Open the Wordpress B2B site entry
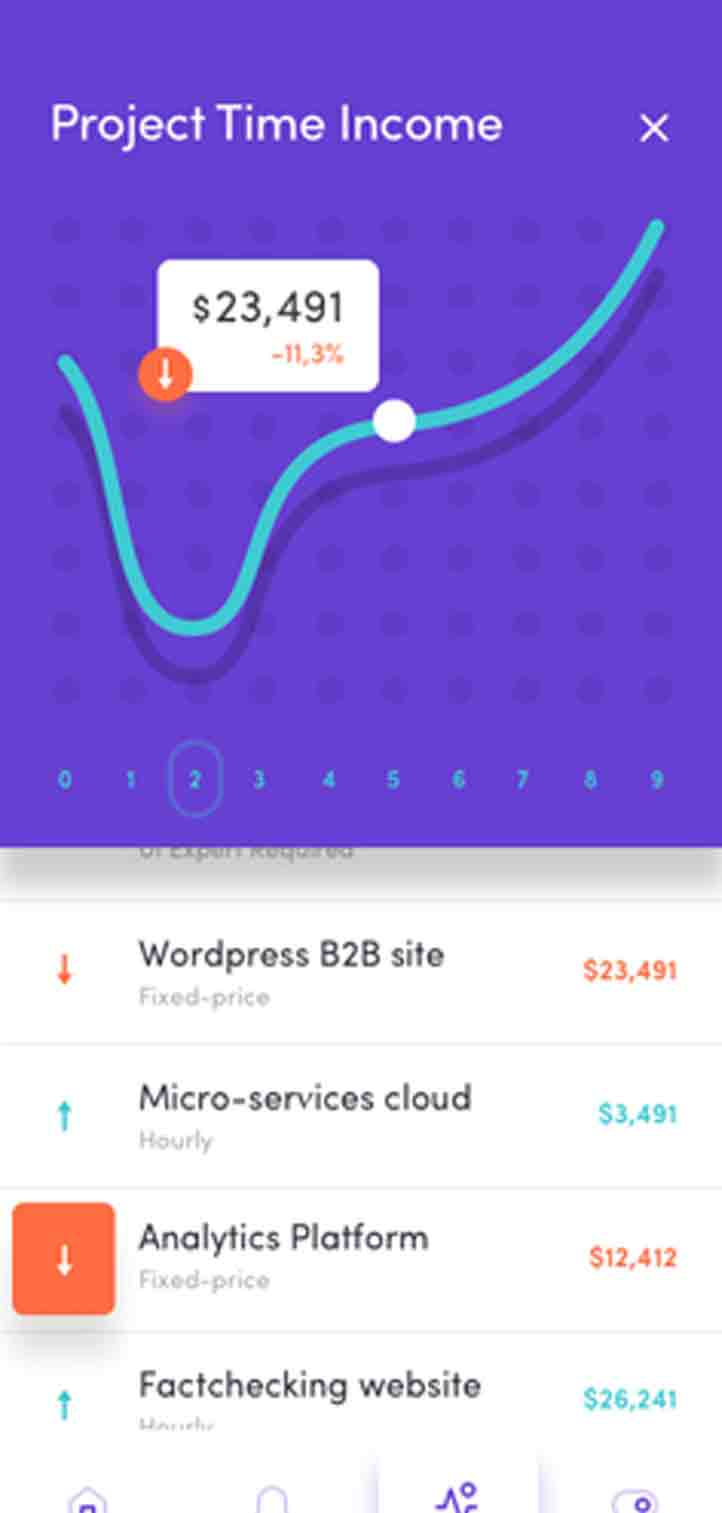Screen dimensions: 722x1513 tap(292, 955)
